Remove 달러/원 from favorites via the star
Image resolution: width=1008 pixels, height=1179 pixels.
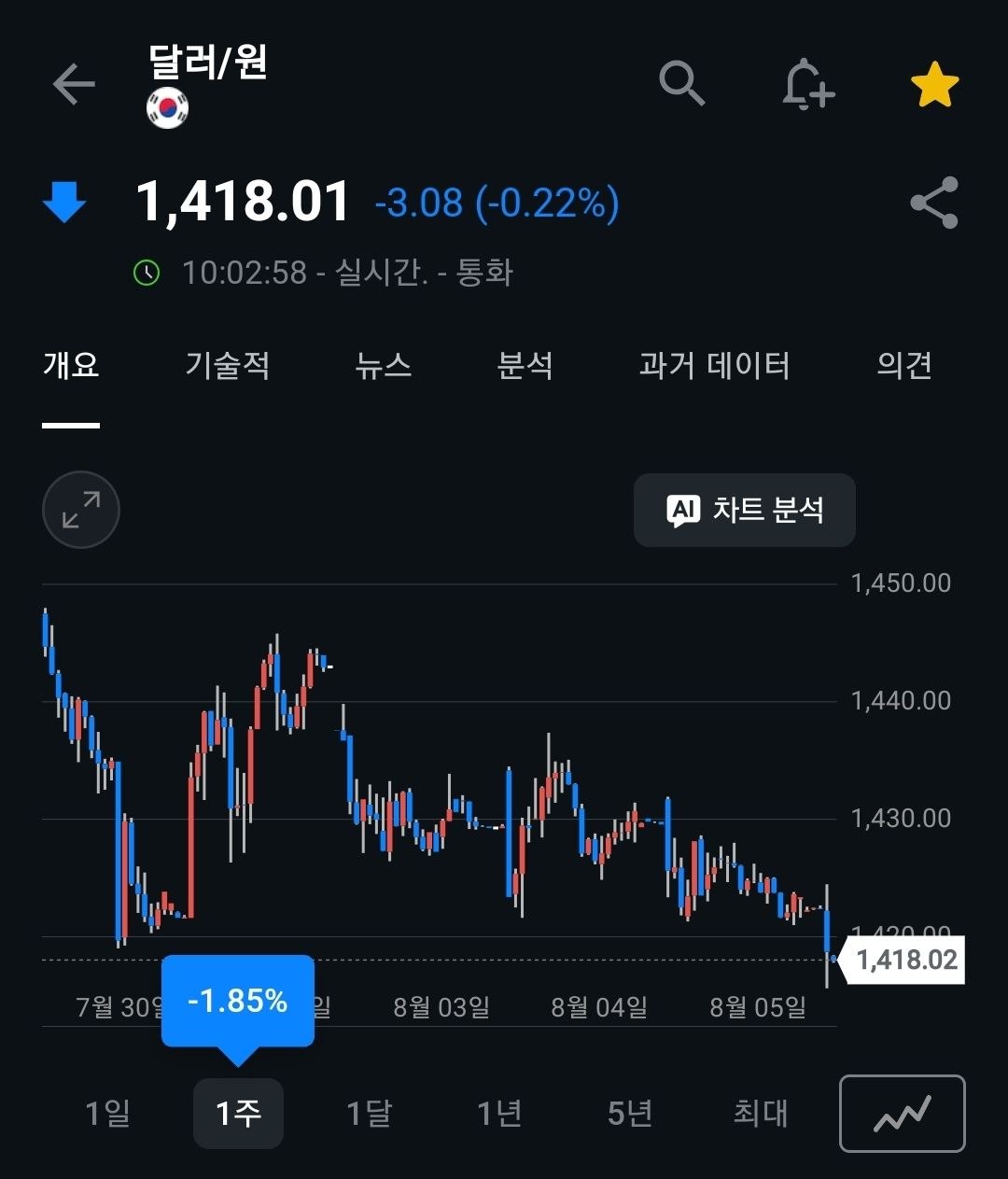(934, 85)
